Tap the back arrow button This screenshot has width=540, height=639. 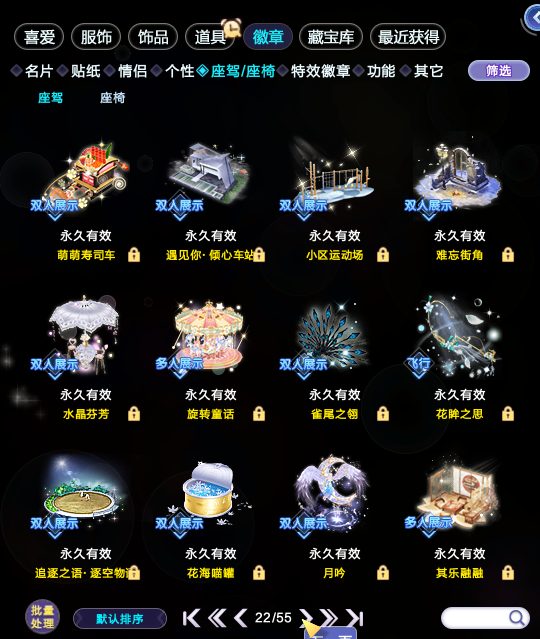[532, 18]
